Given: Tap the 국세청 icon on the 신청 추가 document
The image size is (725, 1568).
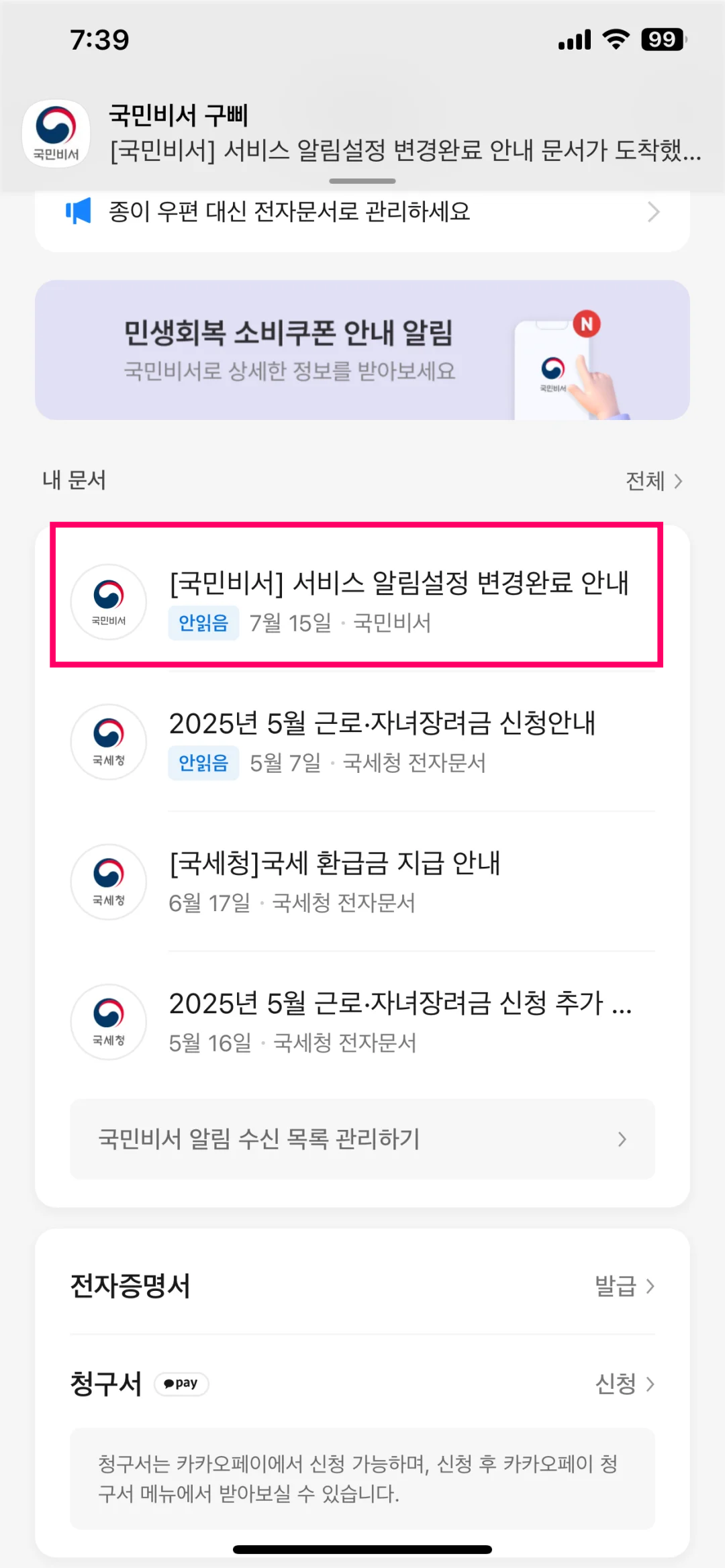Looking at the screenshot, I should [109, 1021].
